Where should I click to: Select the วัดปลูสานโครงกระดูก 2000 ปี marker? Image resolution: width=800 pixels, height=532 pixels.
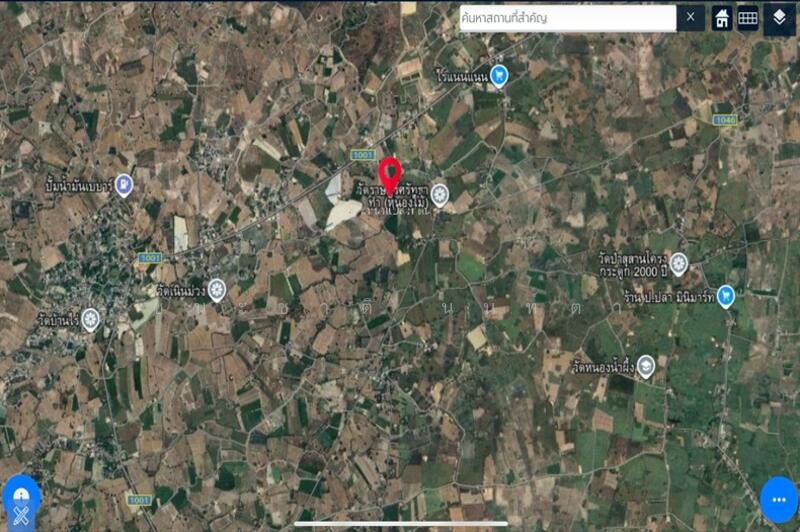(x=679, y=264)
